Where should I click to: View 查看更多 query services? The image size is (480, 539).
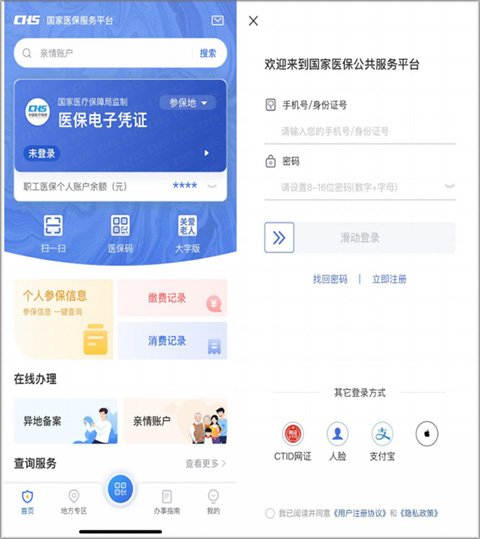(206, 463)
